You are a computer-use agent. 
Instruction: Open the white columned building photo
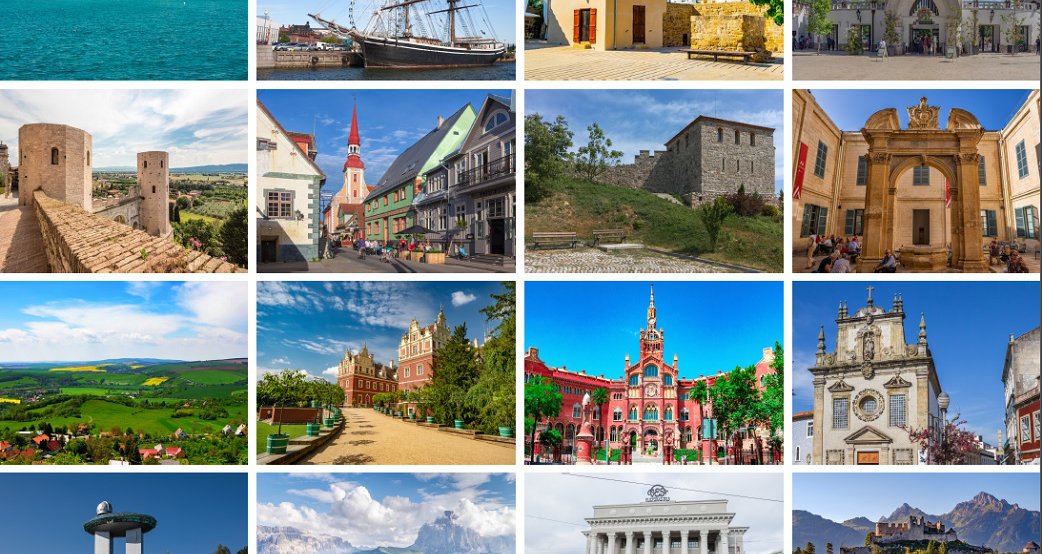pyautogui.click(x=654, y=514)
